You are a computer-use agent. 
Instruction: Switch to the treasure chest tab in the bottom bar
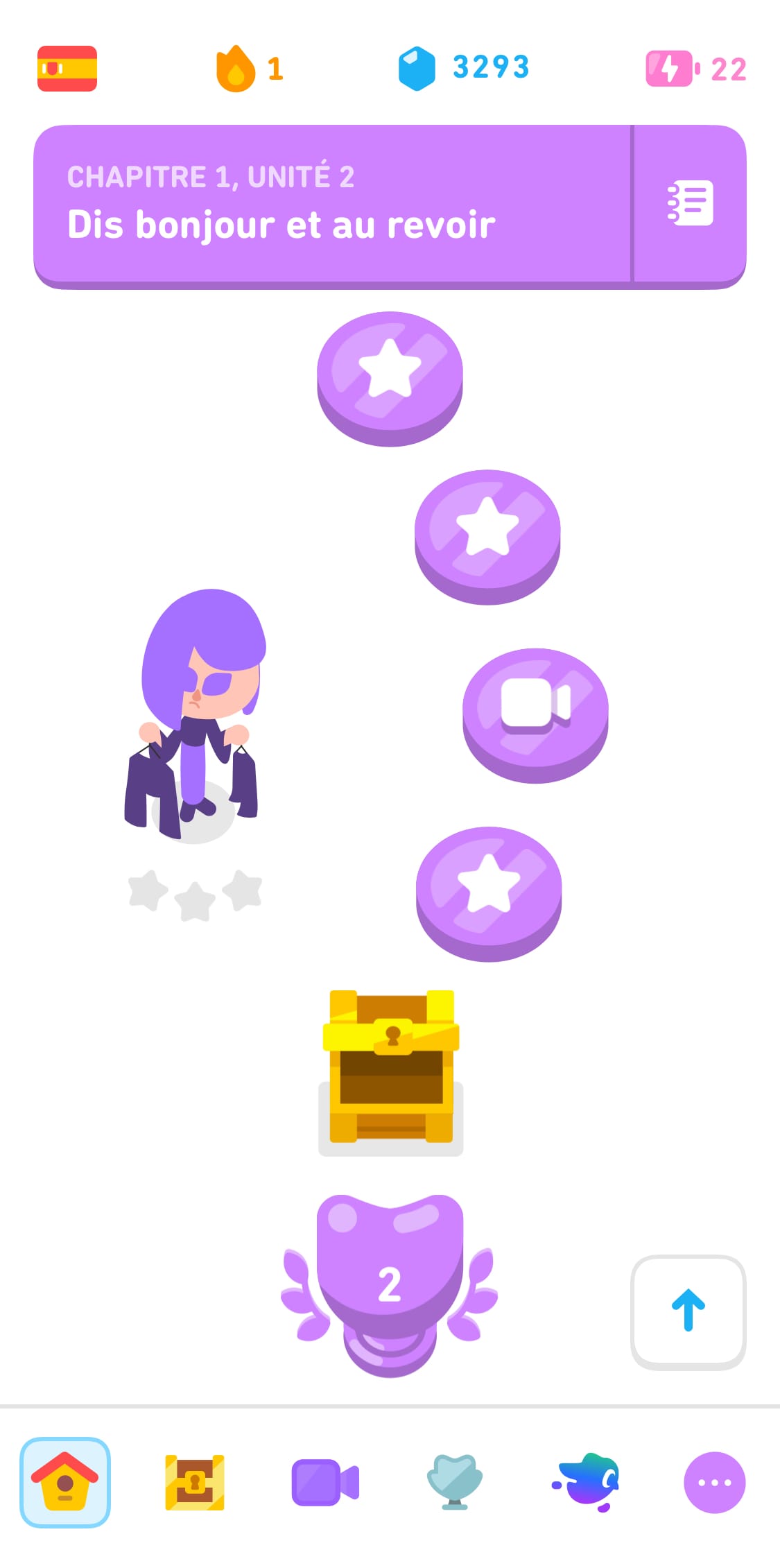click(x=195, y=1482)
